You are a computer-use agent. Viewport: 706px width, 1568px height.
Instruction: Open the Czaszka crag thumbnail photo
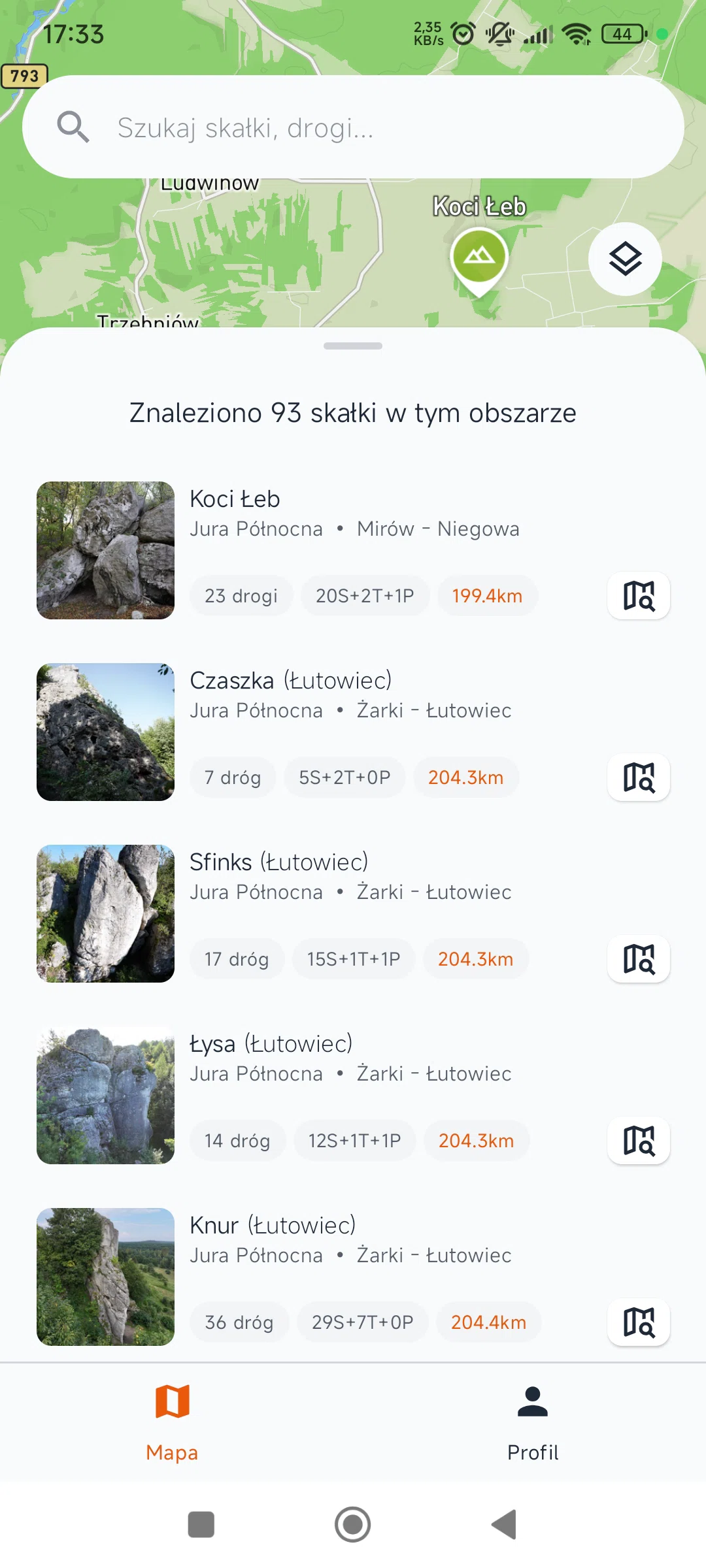105,732
